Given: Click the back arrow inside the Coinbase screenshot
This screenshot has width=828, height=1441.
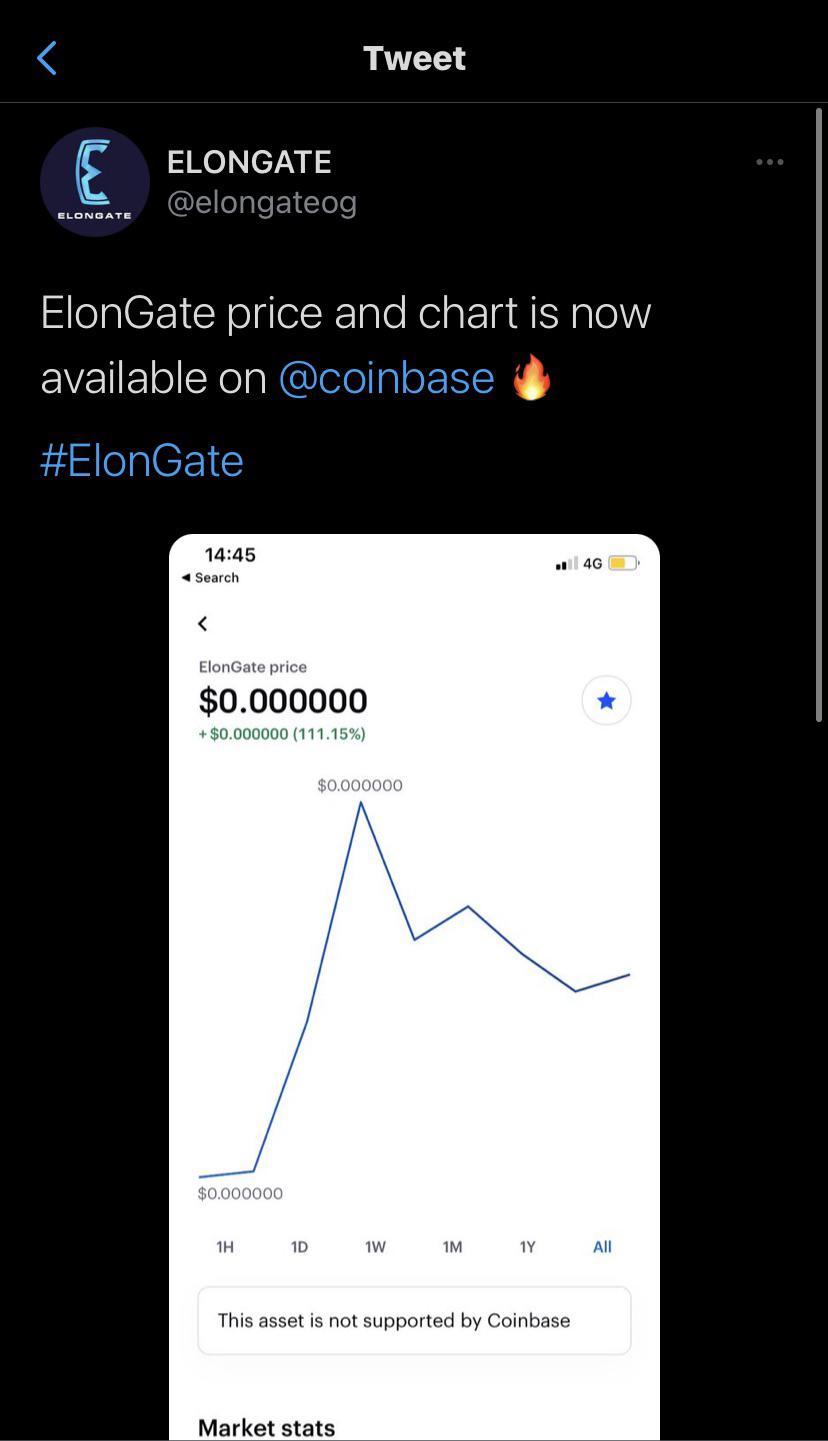Looking at the screenshot, I should coord(203,623).
